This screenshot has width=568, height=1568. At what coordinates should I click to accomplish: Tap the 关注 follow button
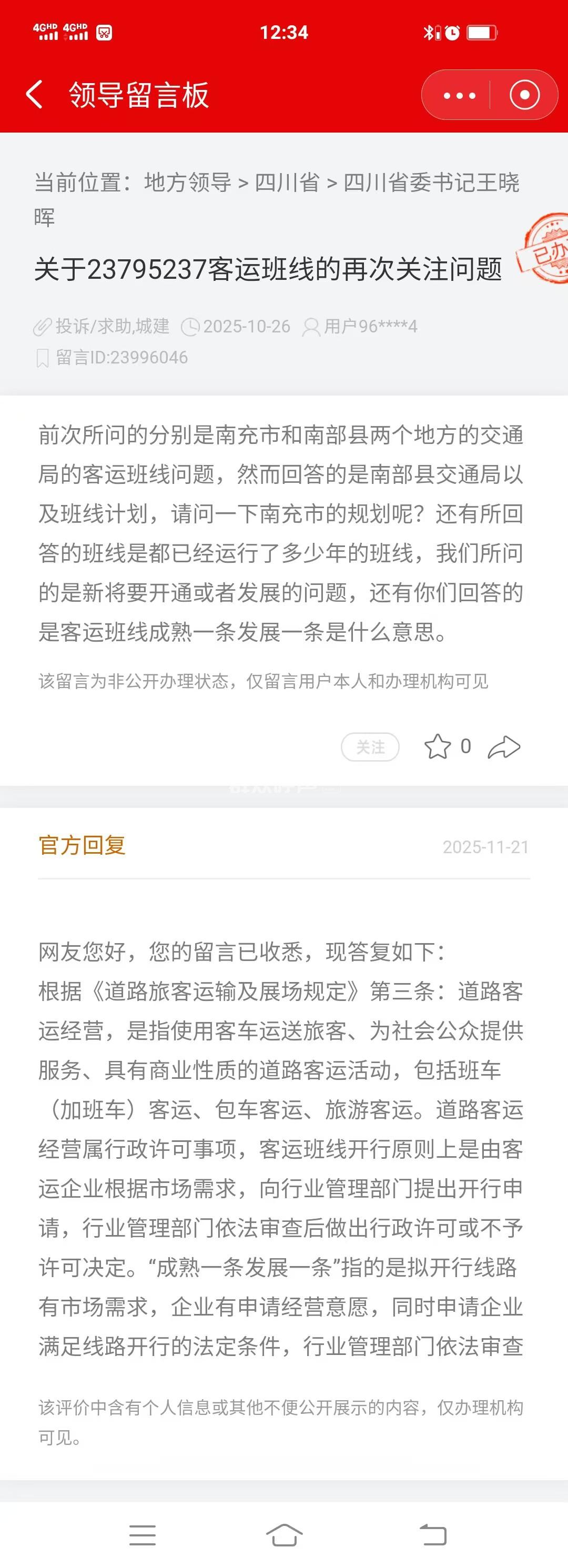pos(370,747)
